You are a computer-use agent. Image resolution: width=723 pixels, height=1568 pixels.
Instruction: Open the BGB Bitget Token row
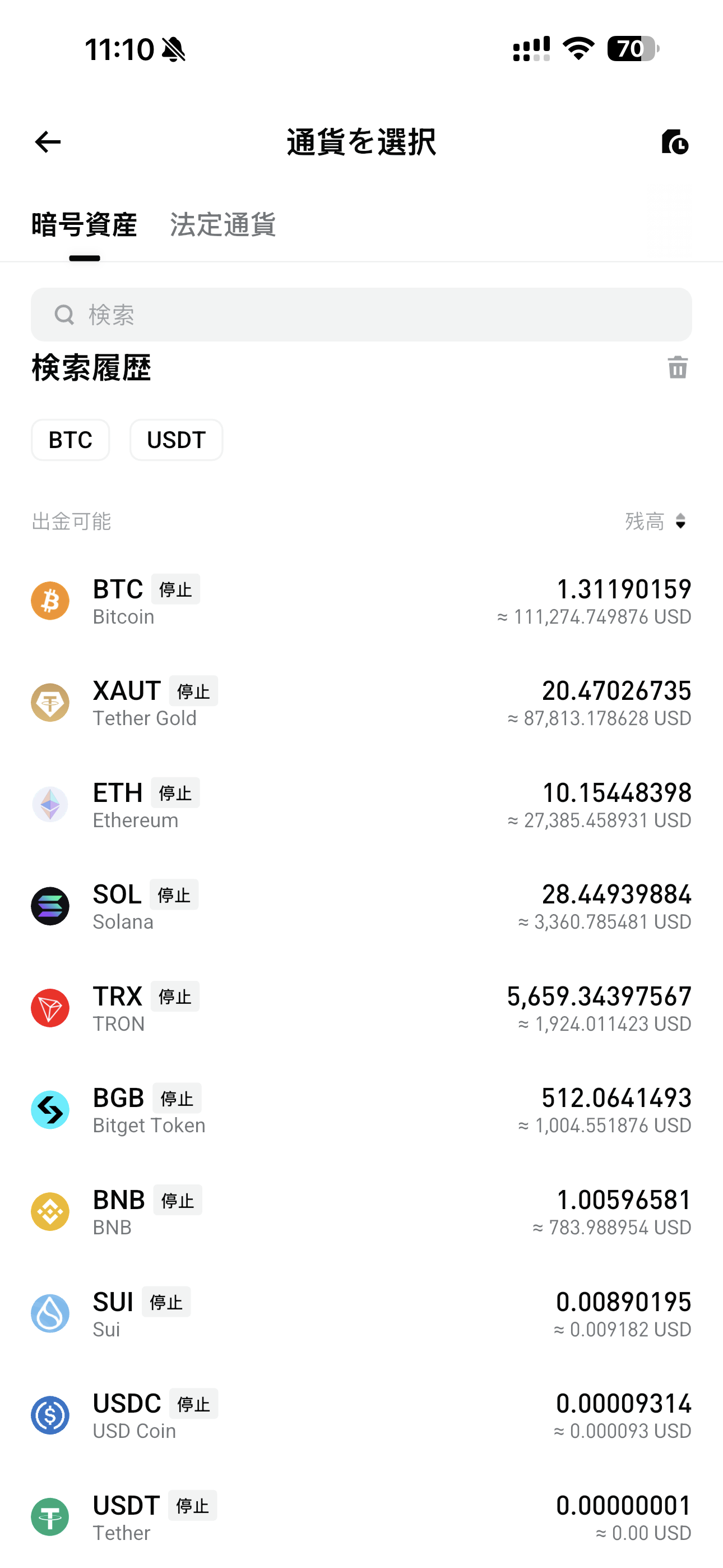(x=361, y=1110)
